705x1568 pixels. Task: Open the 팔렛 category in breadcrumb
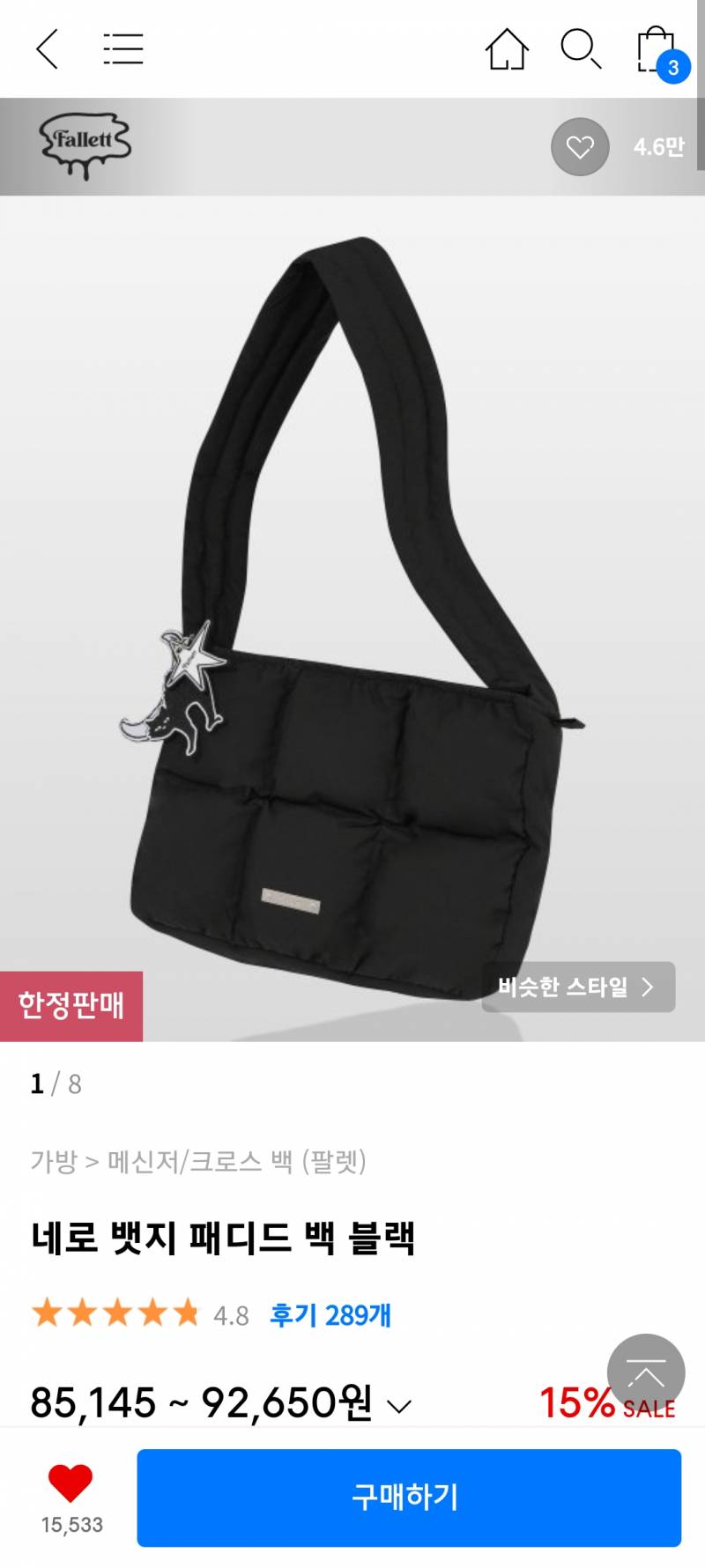(333, 1162)
